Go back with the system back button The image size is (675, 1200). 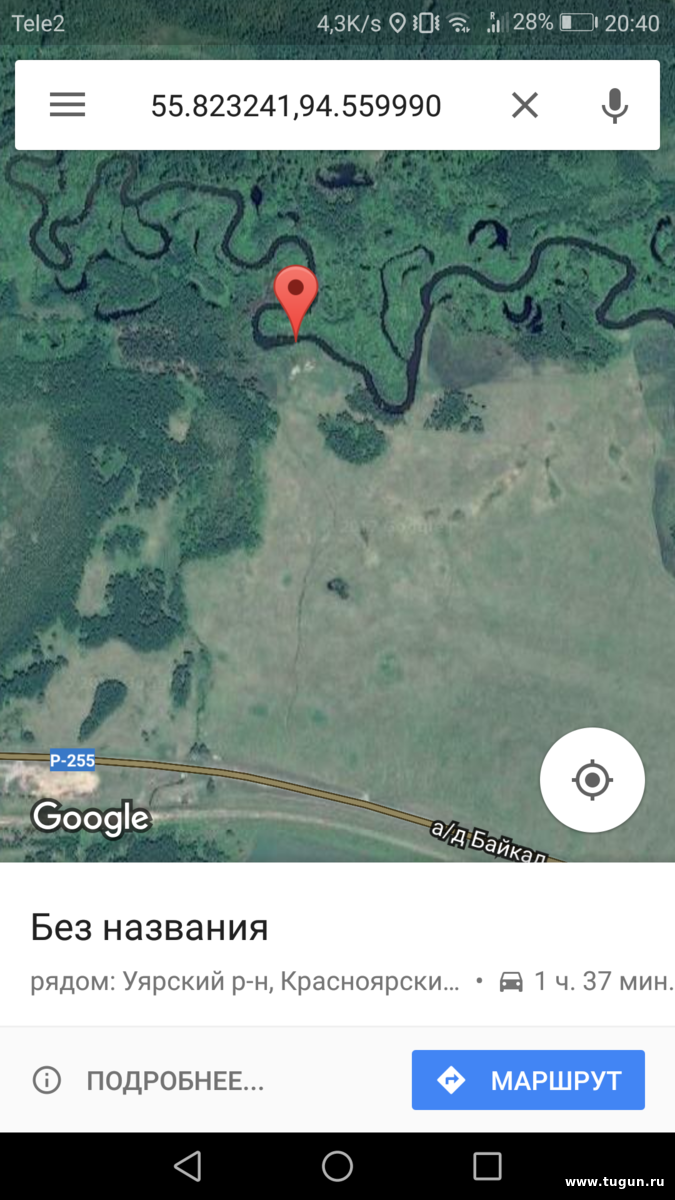187,1166
